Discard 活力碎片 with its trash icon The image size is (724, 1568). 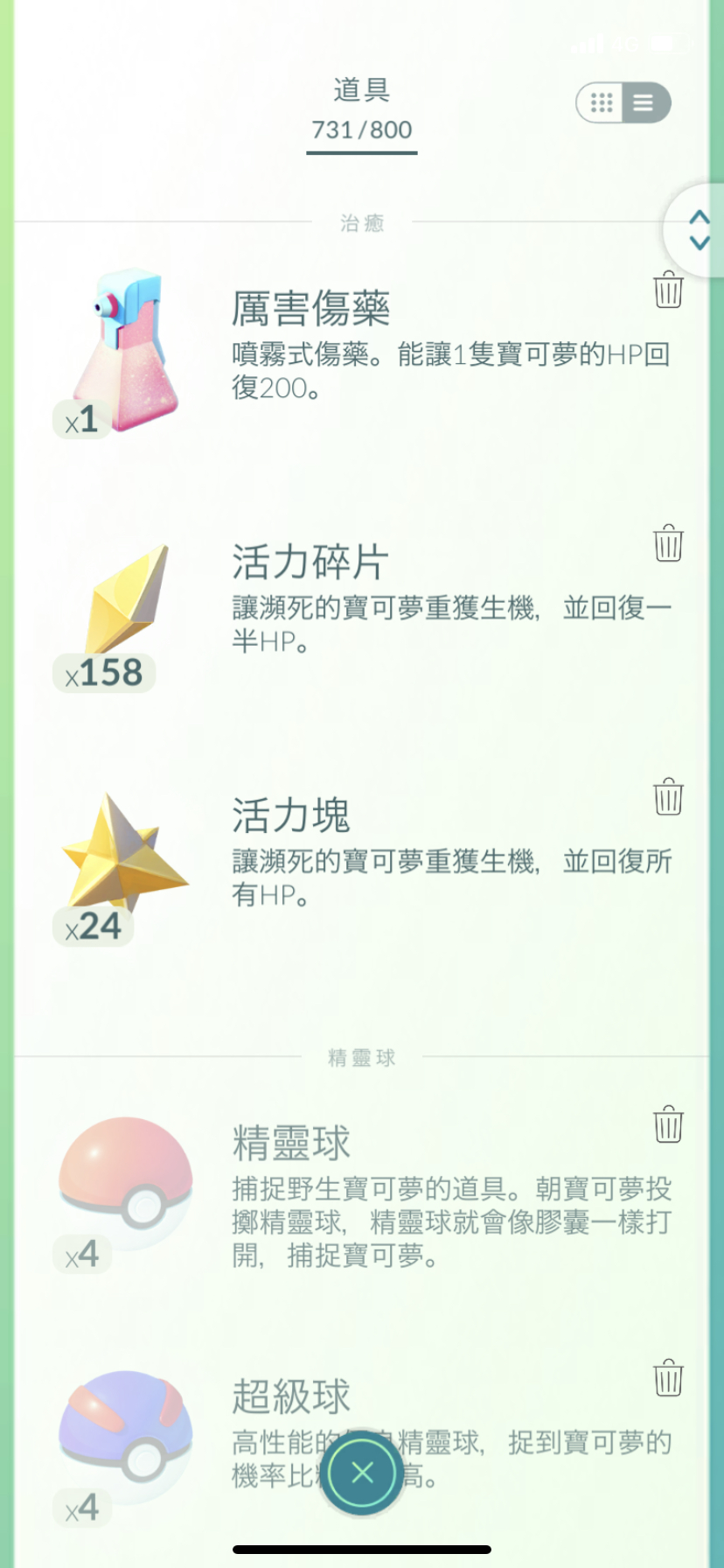pos(668,543)
